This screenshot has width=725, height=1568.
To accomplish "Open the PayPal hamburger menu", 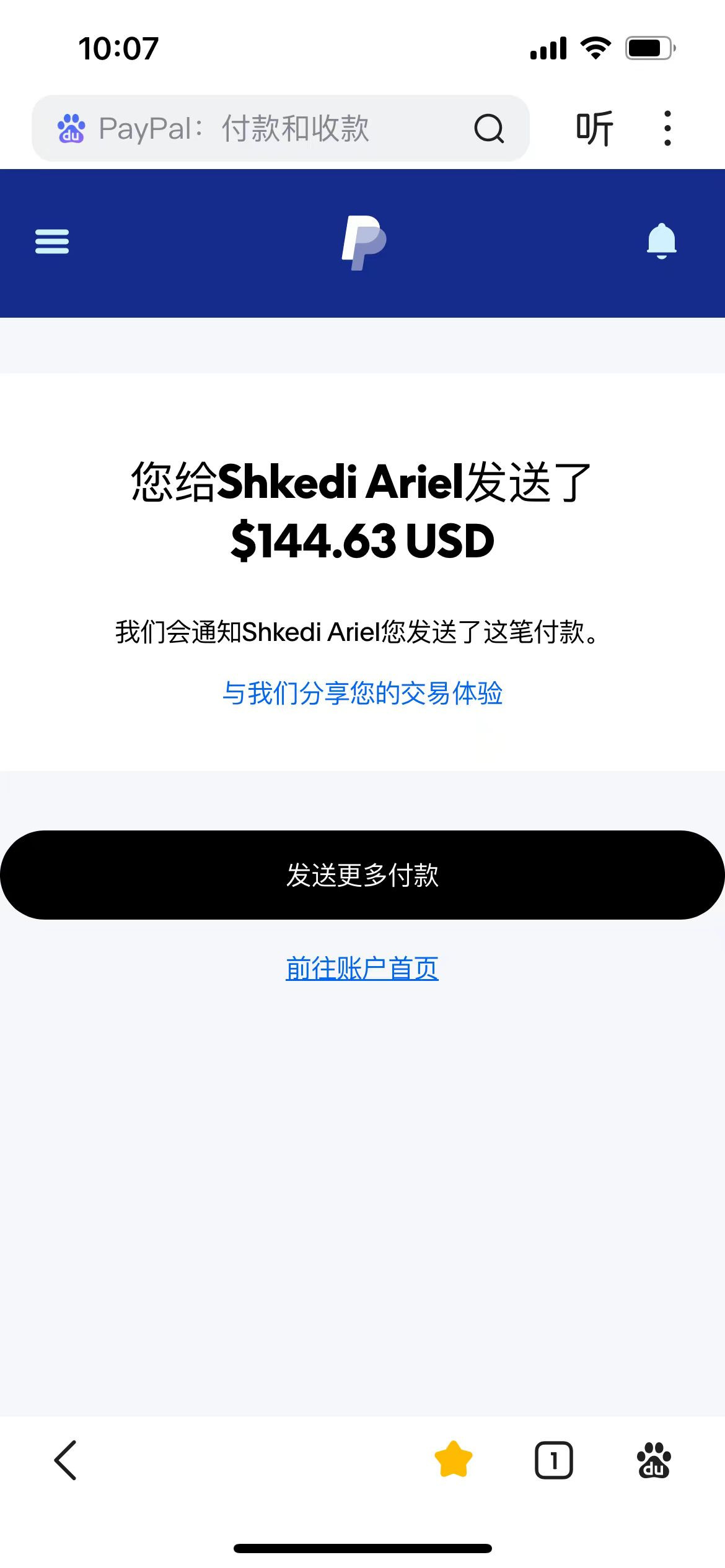I will coord(52,242).
